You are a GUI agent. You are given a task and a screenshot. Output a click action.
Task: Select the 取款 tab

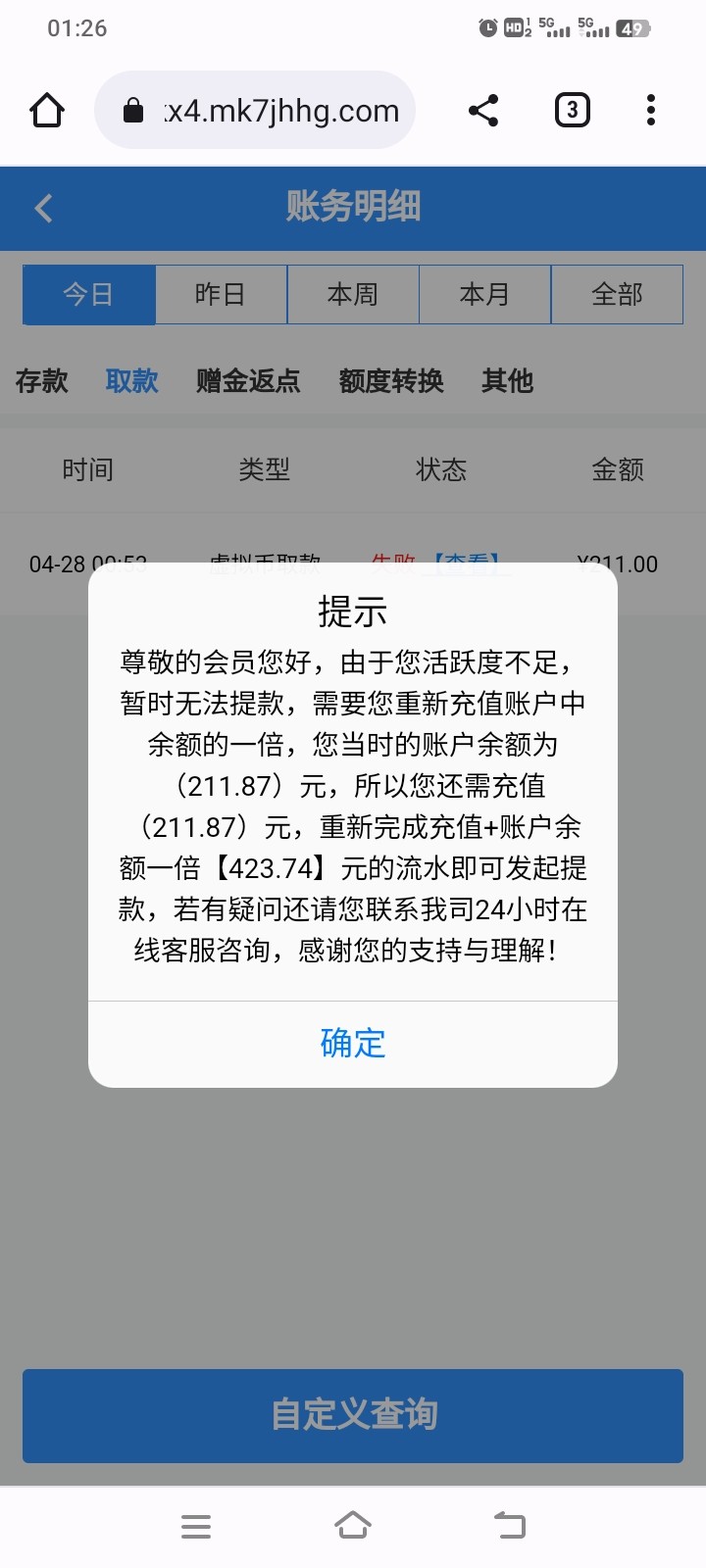click(x=132, y=380)
